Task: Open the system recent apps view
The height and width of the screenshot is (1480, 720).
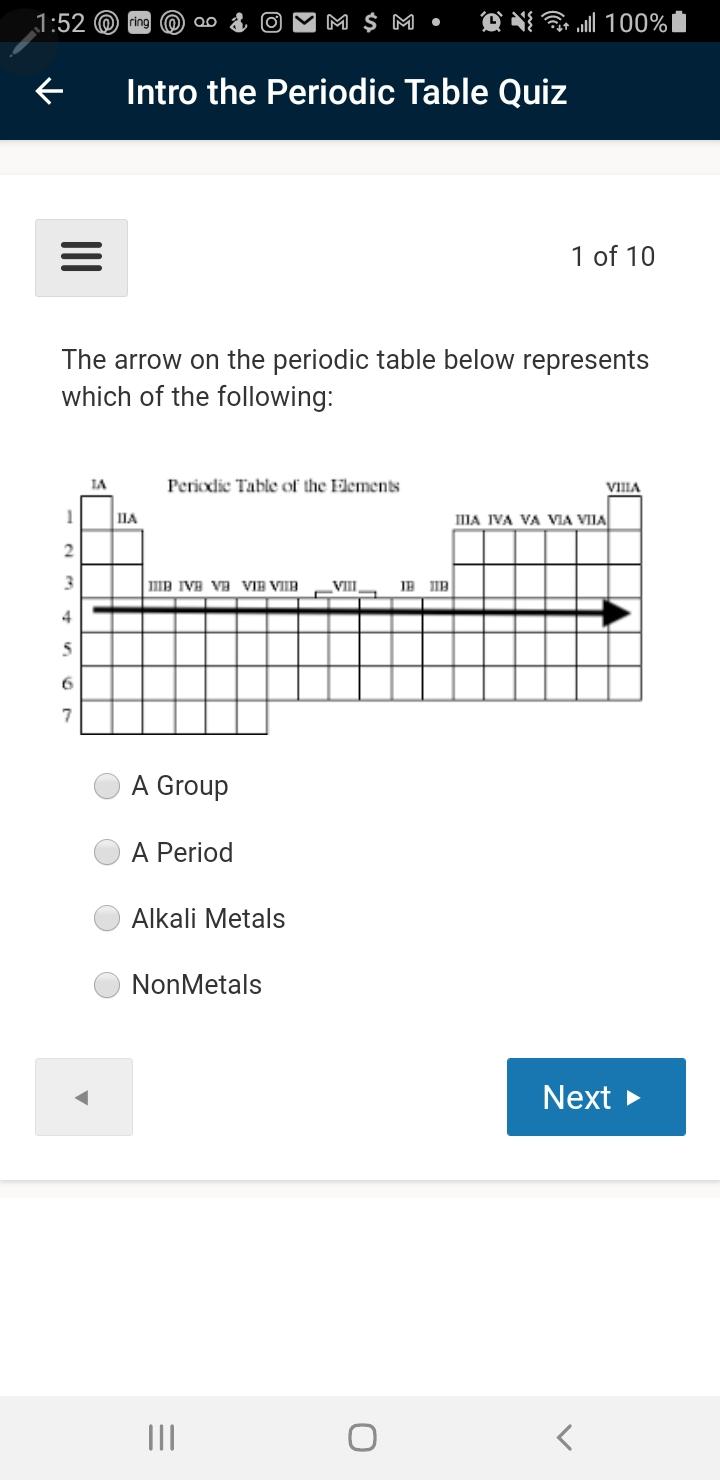Action: pos(161,1438)
